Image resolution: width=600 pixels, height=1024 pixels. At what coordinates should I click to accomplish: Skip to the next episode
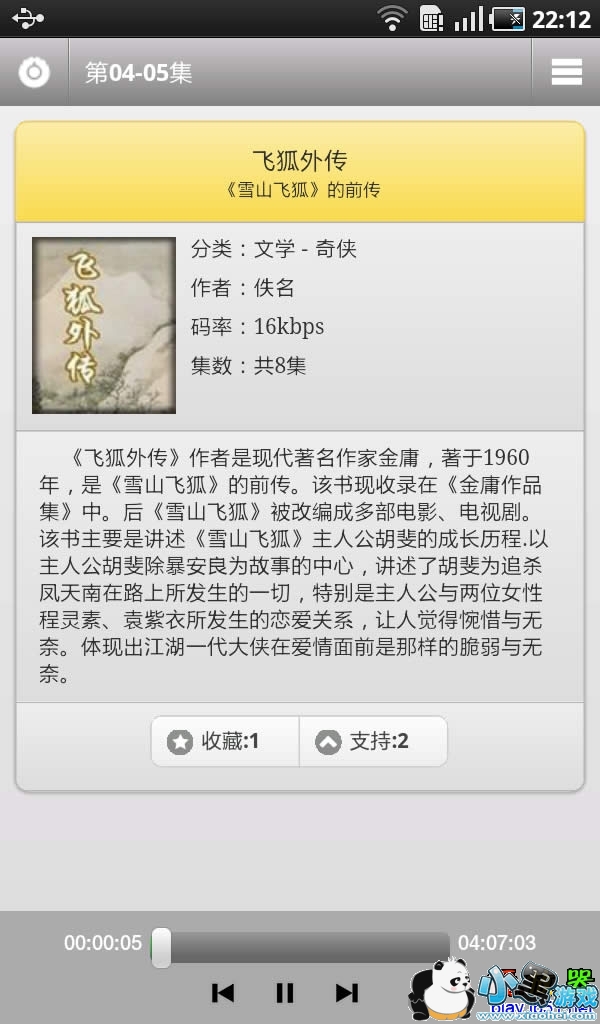[x=346, y=992]
